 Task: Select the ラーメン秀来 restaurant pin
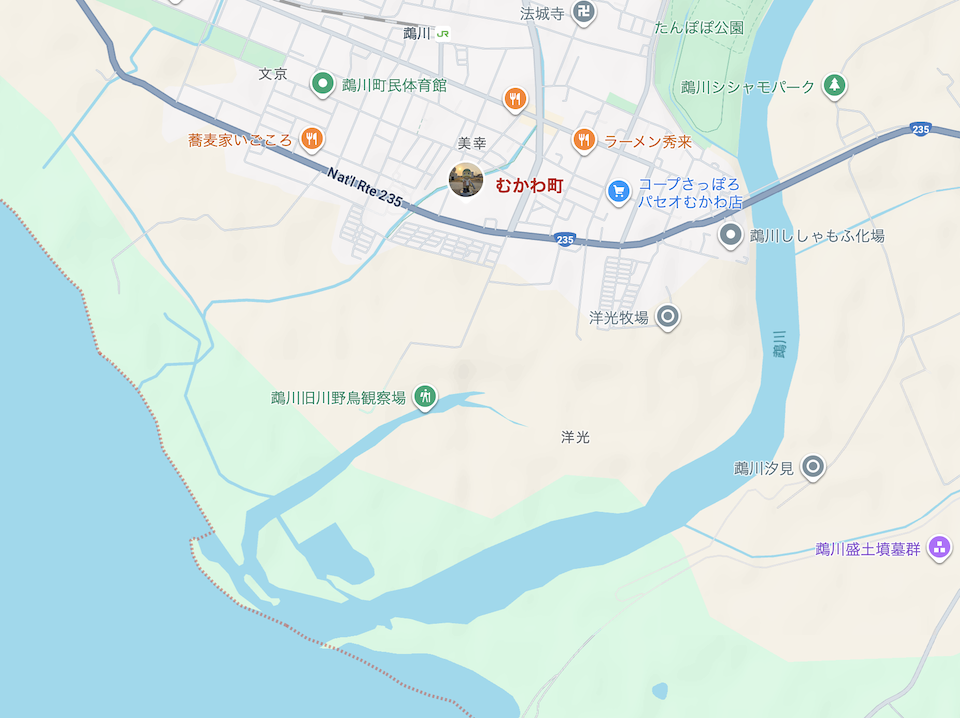585,140
